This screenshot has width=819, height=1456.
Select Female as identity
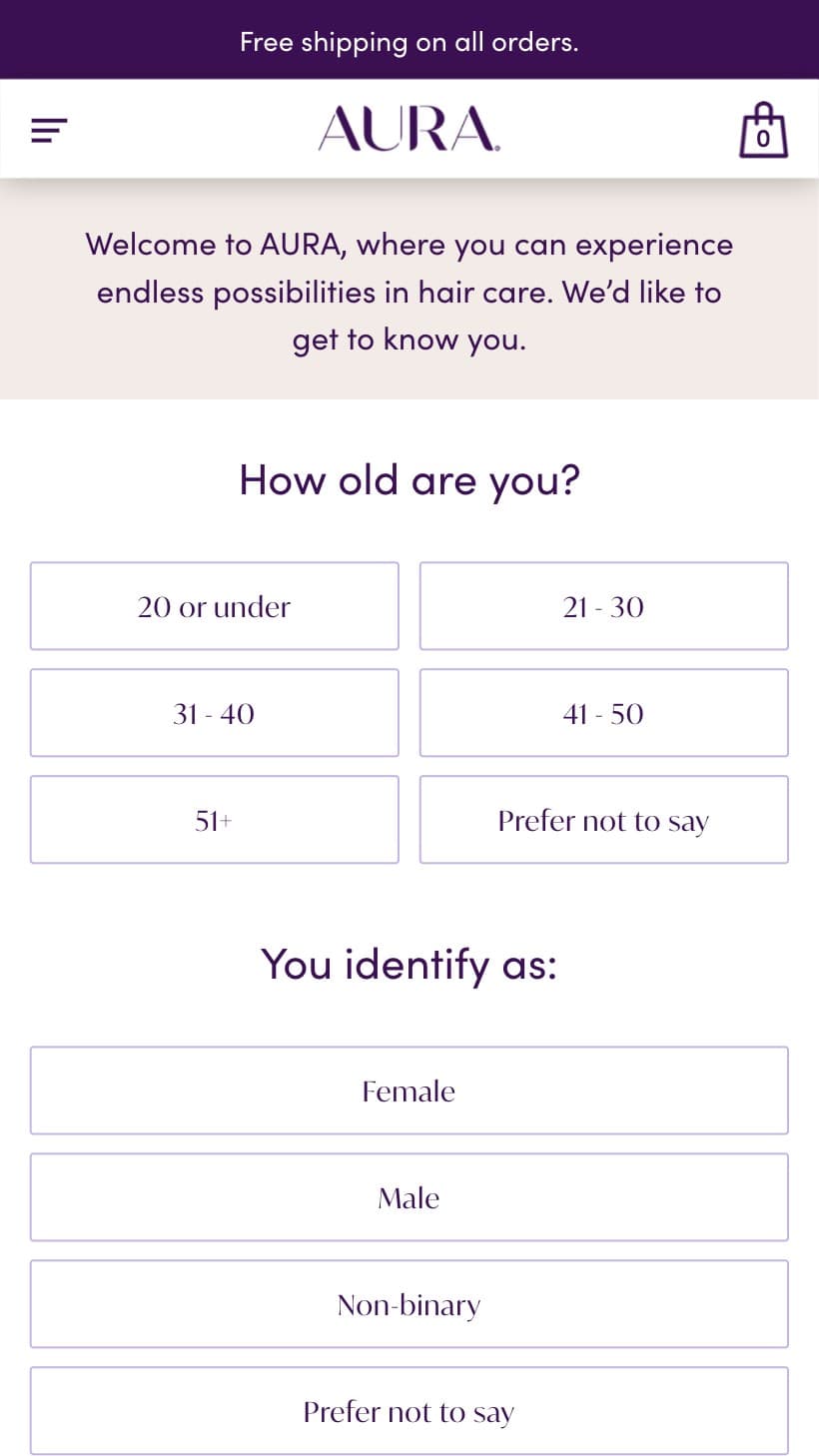pyautogui.click(x=409, y=1091)
